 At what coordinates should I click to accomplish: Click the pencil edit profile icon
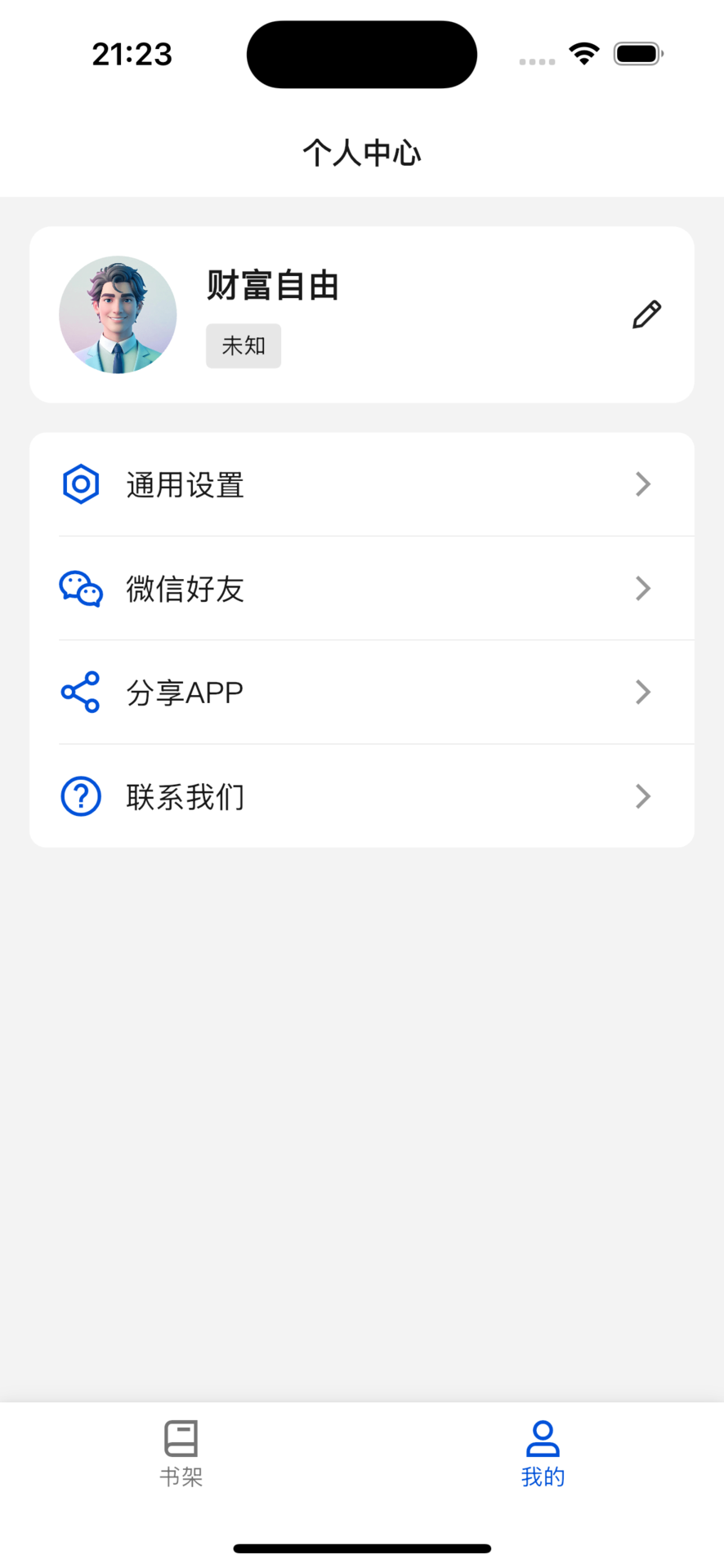[646, 314]
